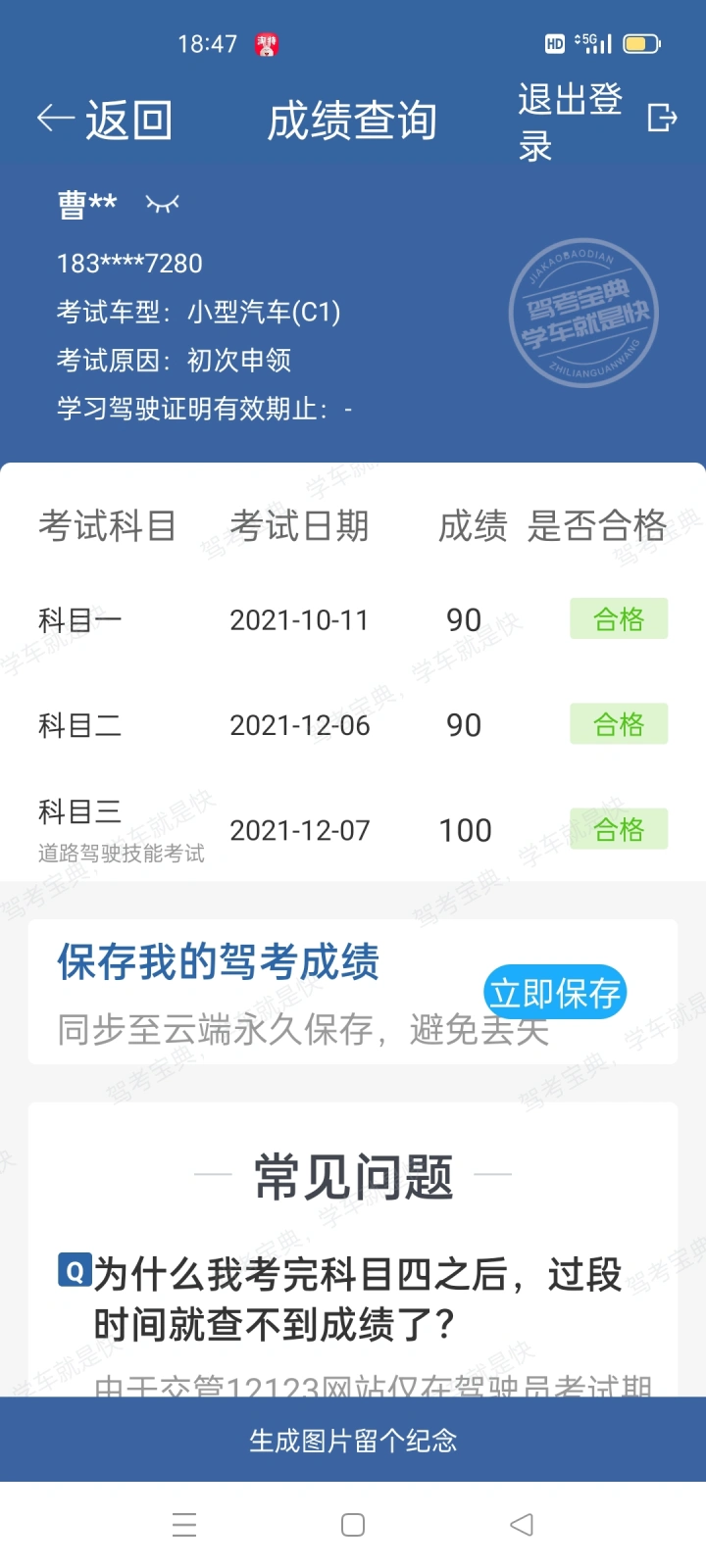
Task: Reveal hidden name with the eye icon
Action: coord(162,204)
